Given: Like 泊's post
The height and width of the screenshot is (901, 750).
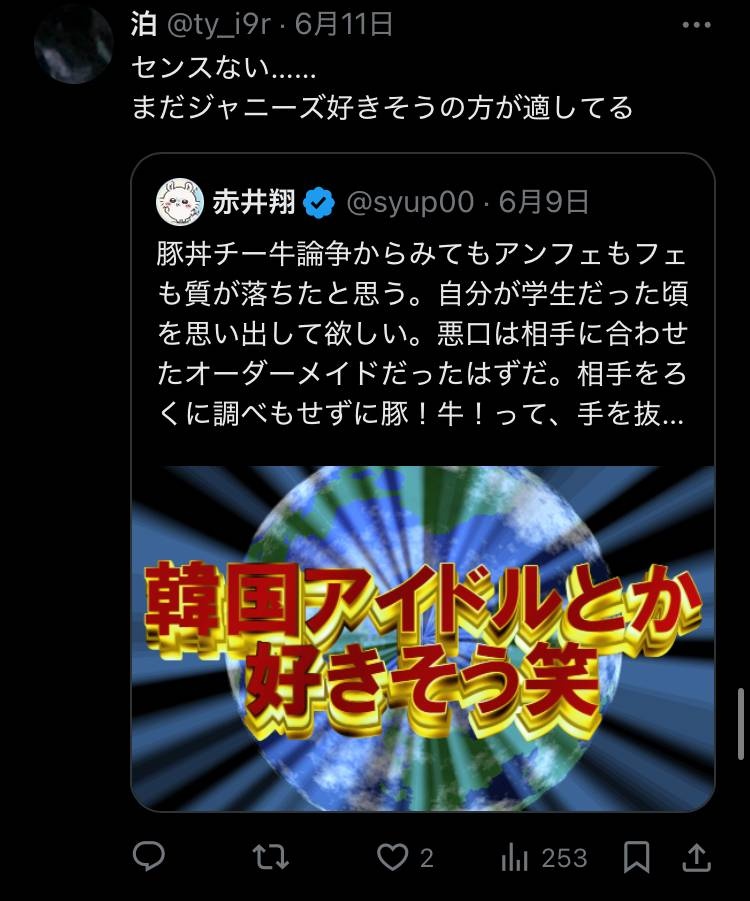Looking at the screenshot, I should (x=393, y=856).
